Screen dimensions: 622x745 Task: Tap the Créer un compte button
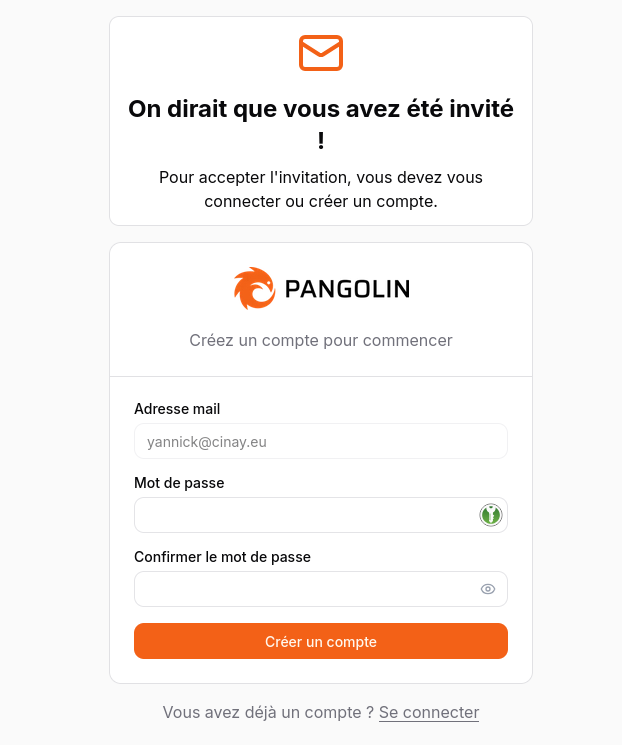tap(320, 641)
